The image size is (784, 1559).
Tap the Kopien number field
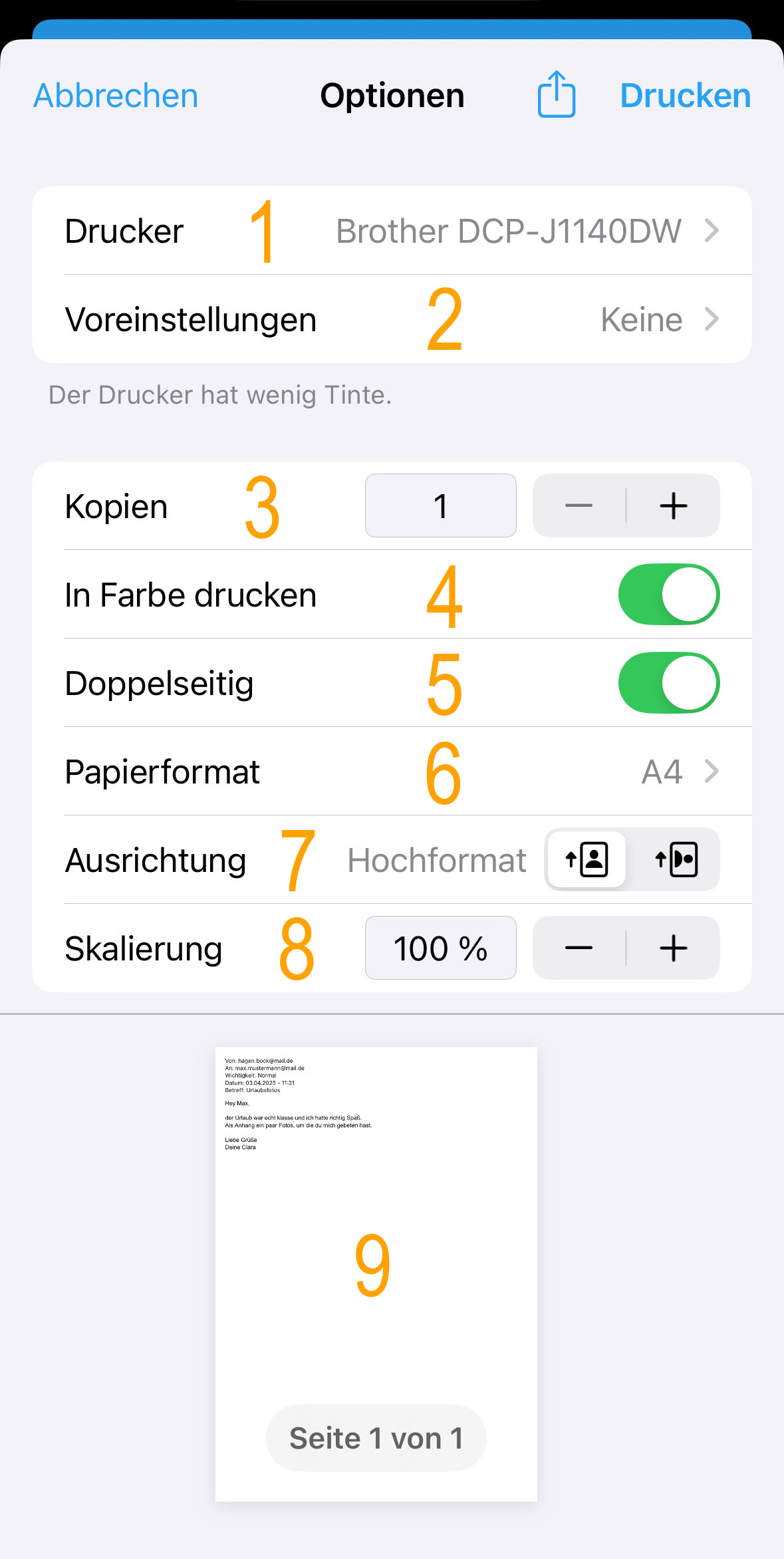tap(441, 505)
